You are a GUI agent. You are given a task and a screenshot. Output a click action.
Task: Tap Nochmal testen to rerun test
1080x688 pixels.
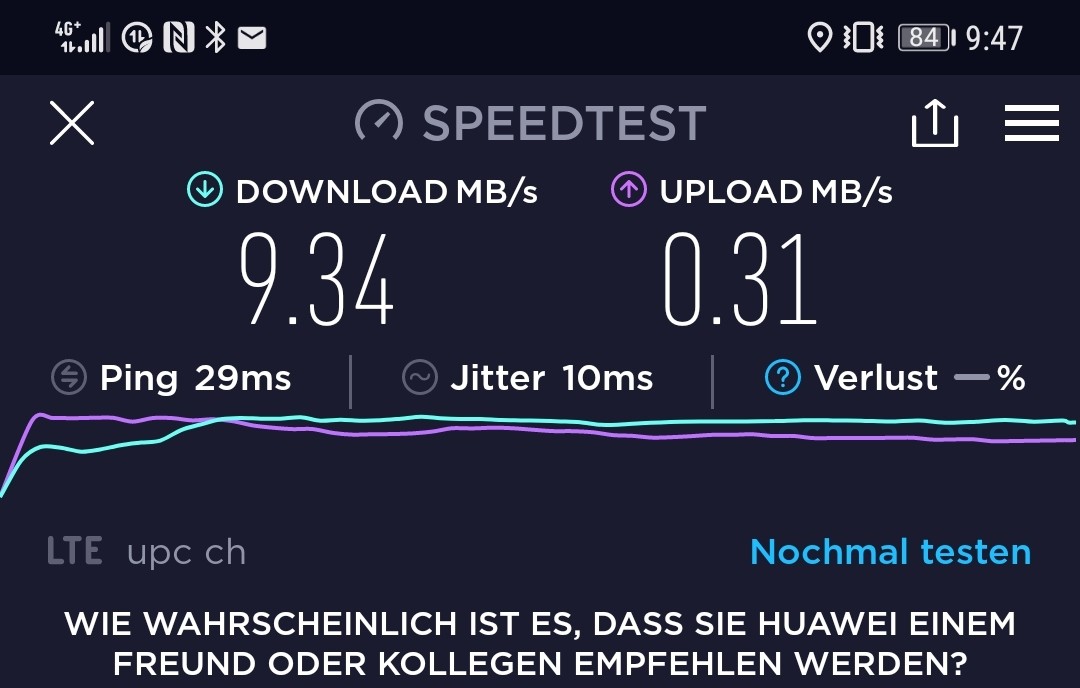pyautogui.click(x=889, y=551)
